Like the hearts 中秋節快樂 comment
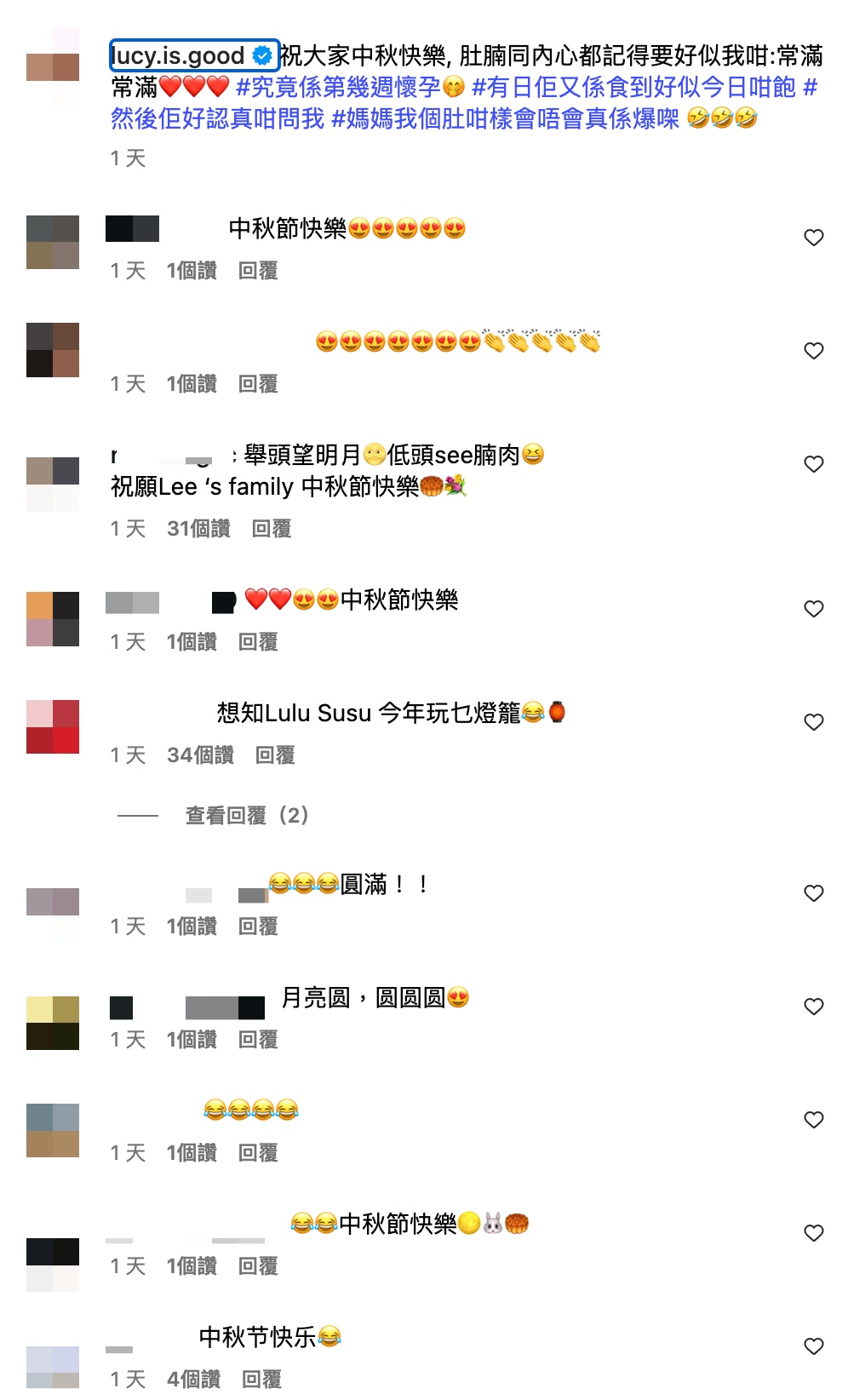This screenshot has width=848, height=1400. pyautogui.click(x=814, y=609)
